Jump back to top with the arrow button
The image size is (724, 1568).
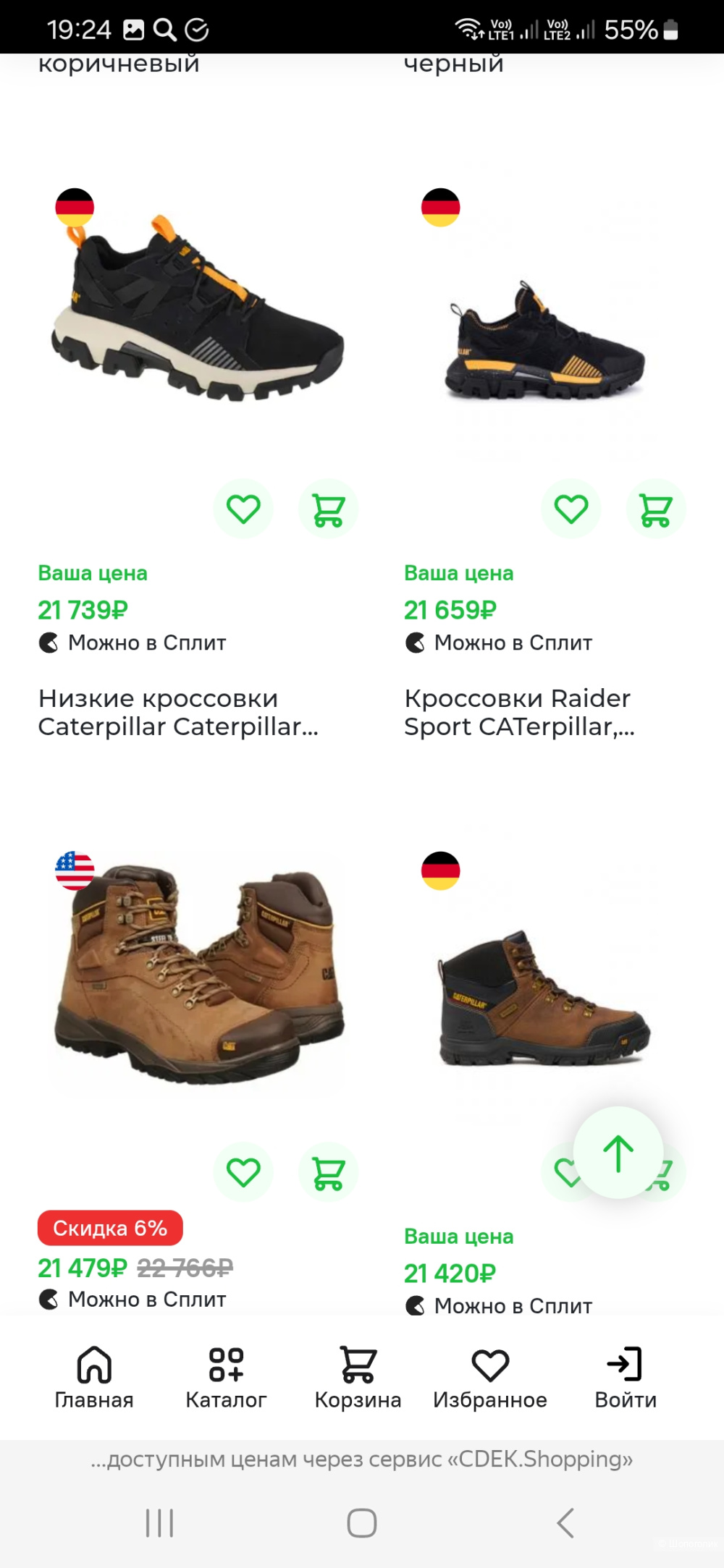[618, 1152]
